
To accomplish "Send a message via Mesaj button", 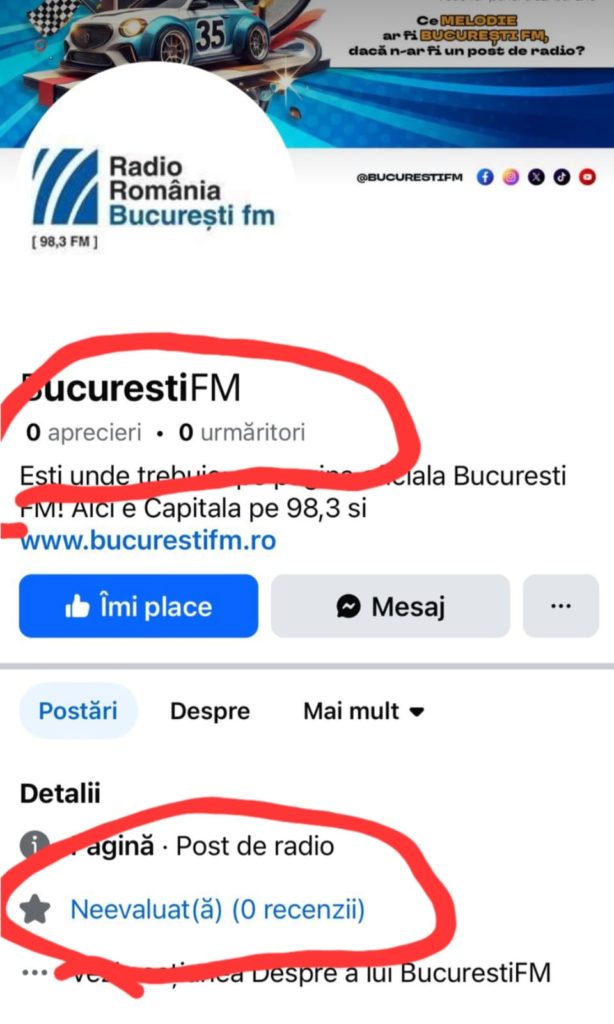I will 390,606.
